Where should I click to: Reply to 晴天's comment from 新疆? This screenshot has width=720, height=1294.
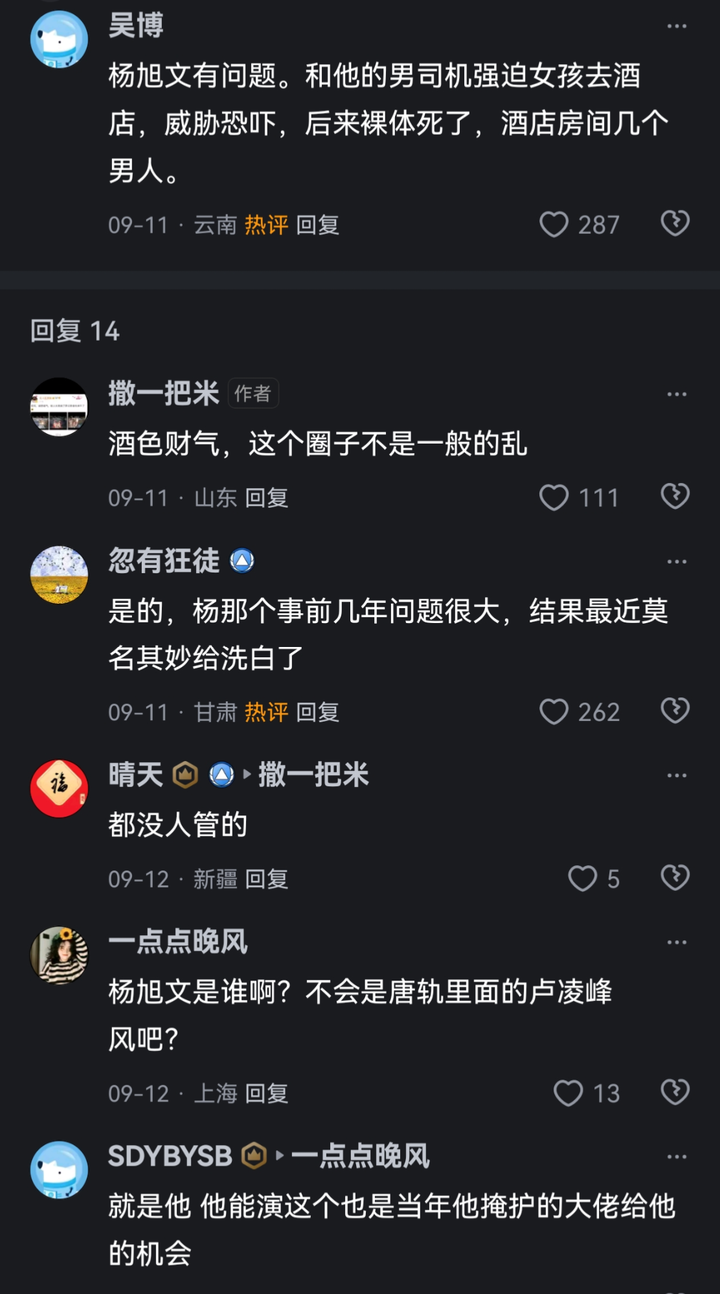click(x=267, y=879)
